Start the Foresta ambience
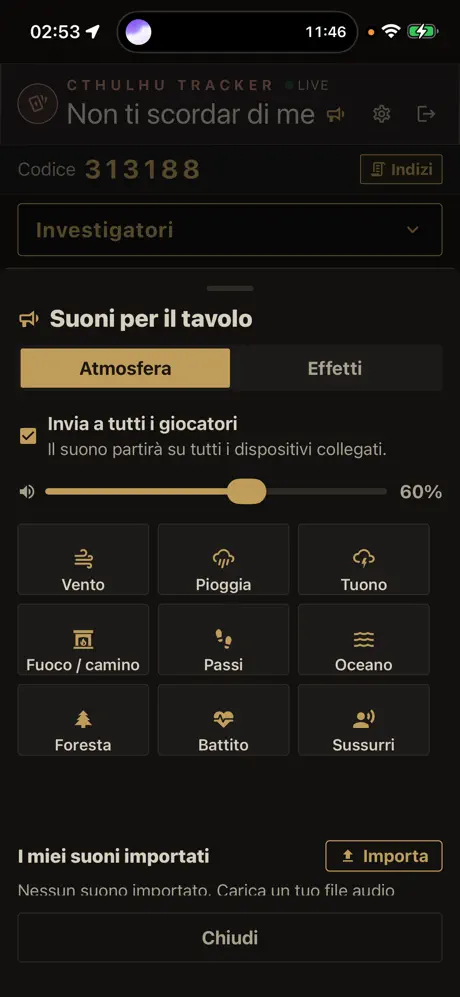Viewport: 460px width, 997px height. [83, 720]
